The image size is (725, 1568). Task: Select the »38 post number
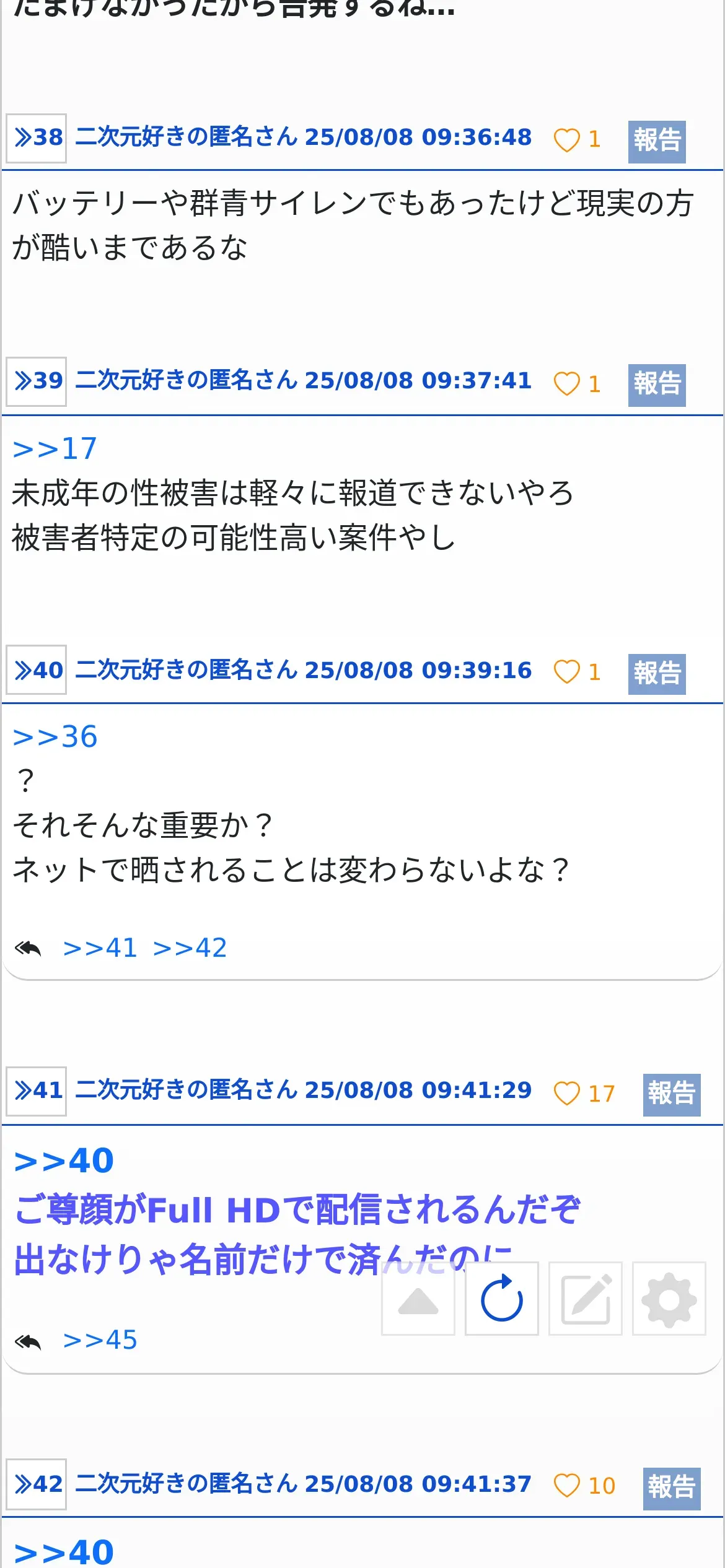point(37,137)
